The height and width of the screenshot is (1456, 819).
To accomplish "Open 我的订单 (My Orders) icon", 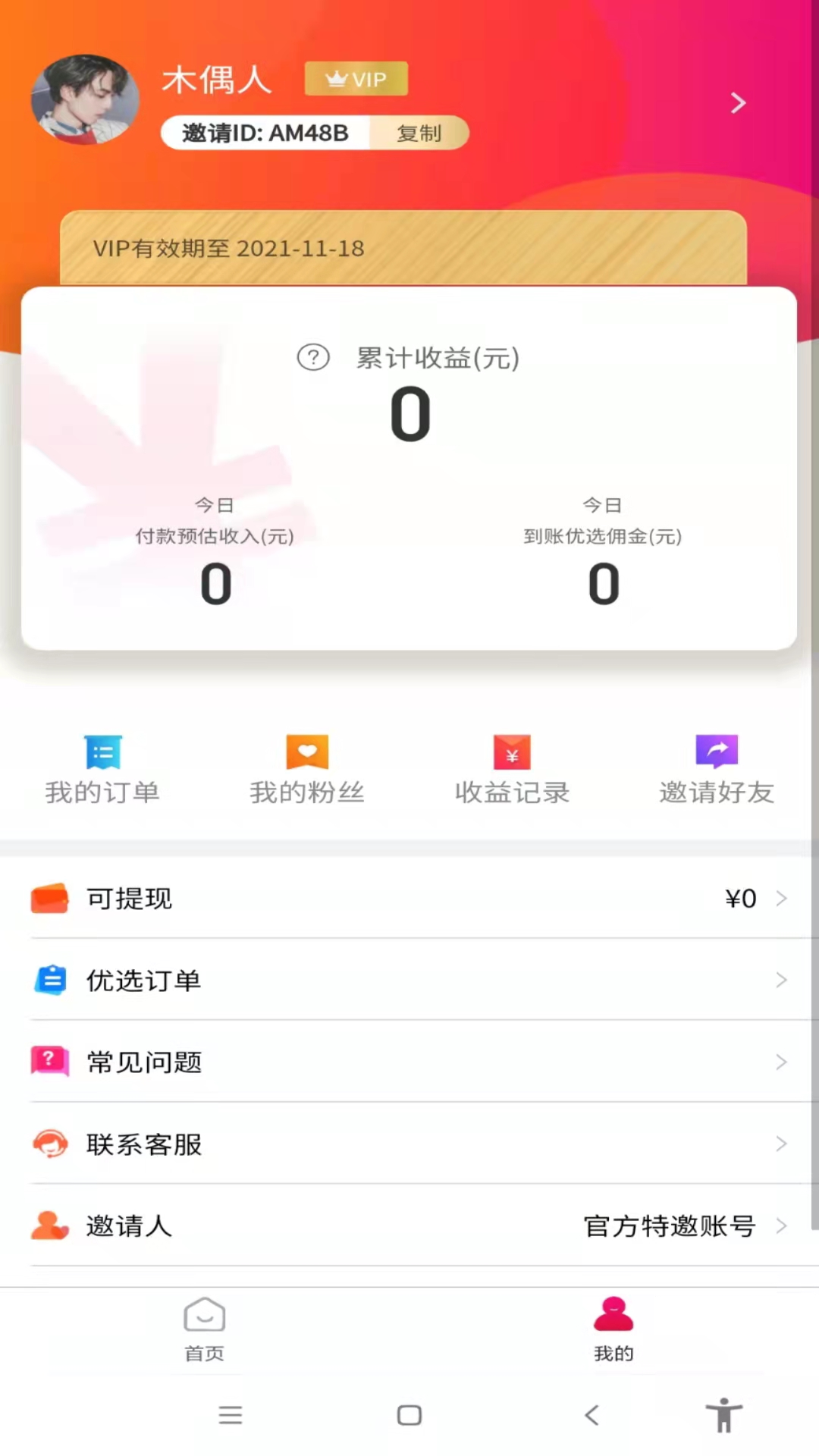I will point(103,753).
